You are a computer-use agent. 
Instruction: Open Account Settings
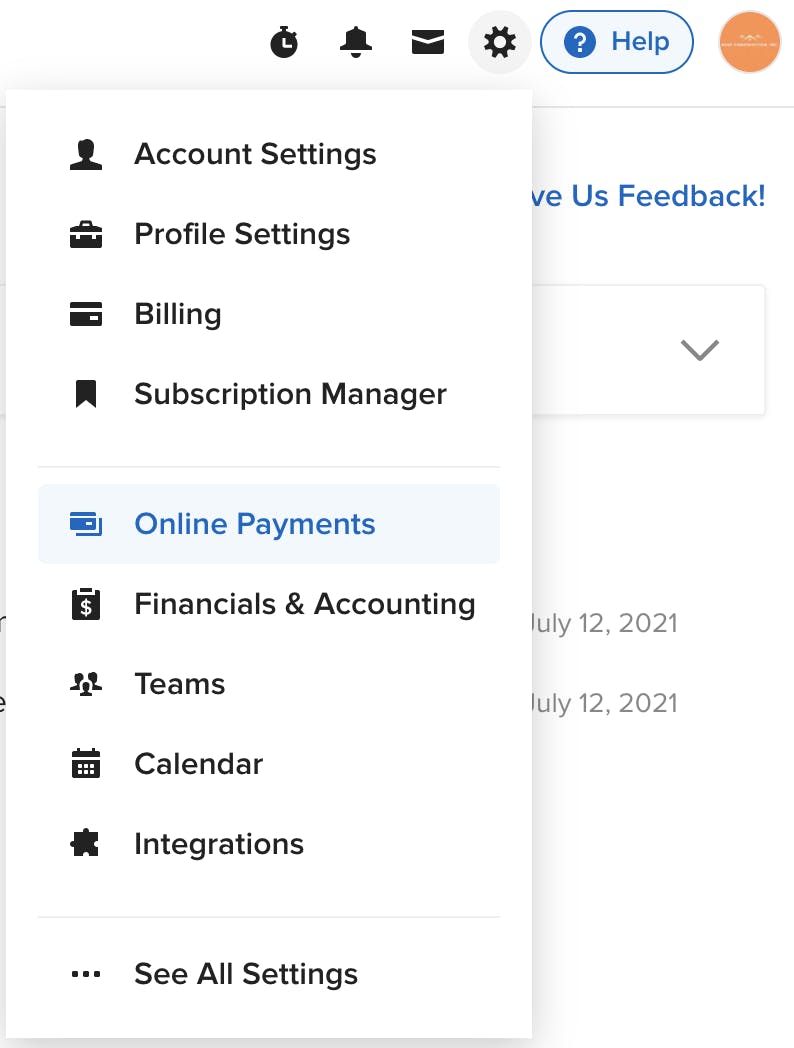(255, 154)
